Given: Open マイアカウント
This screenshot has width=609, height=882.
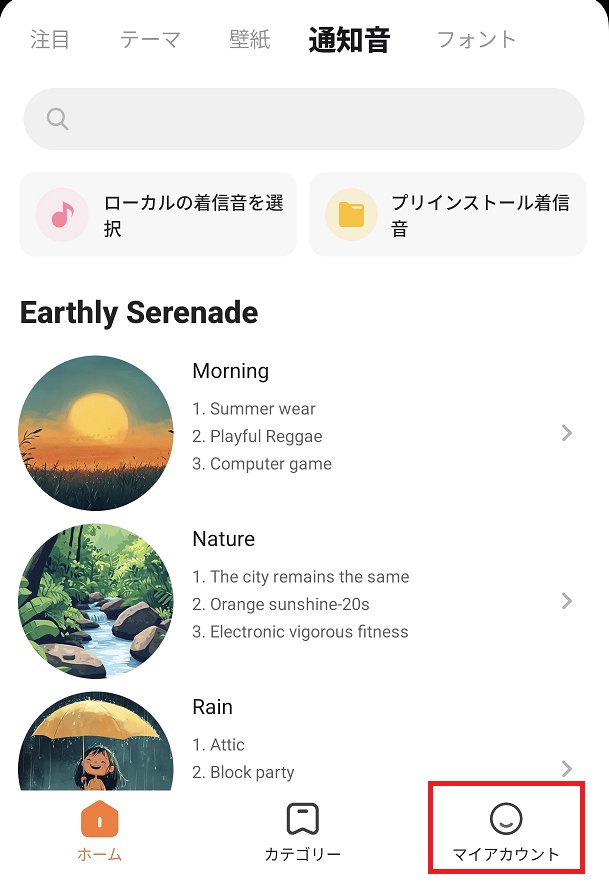Looking at the screenshot, I should point(506,834).
